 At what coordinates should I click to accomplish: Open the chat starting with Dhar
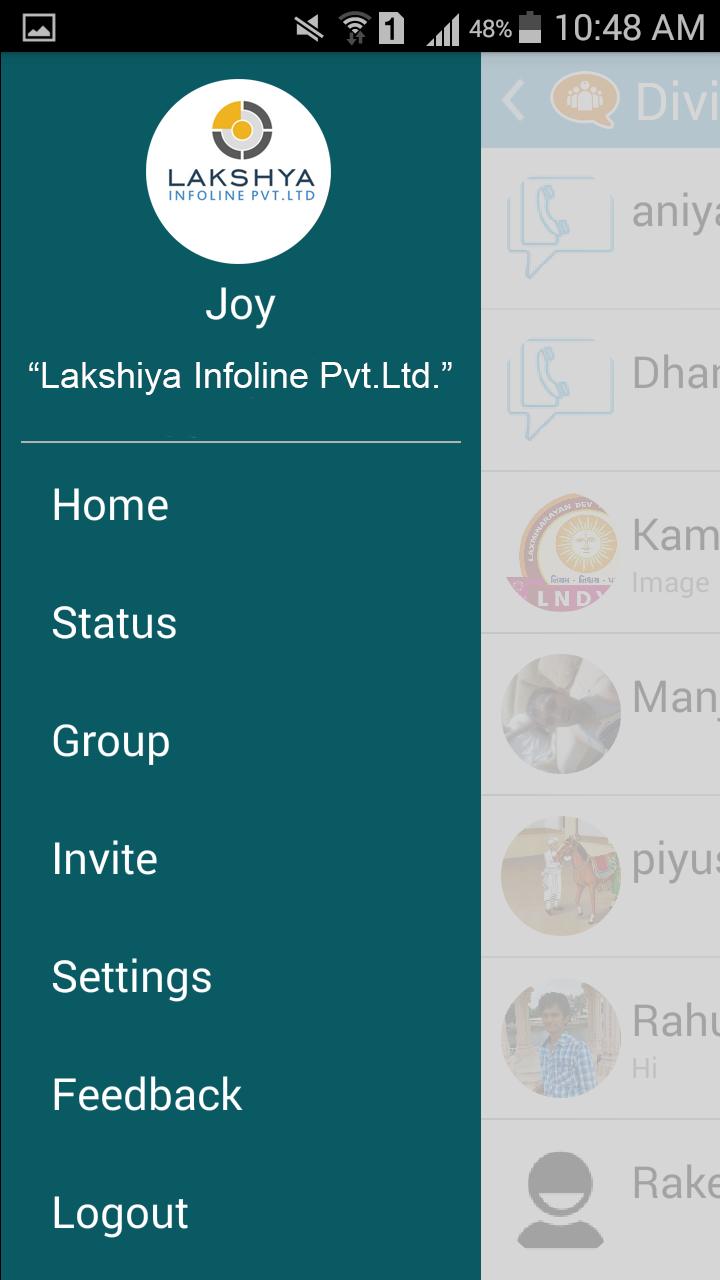pos(620,390)
